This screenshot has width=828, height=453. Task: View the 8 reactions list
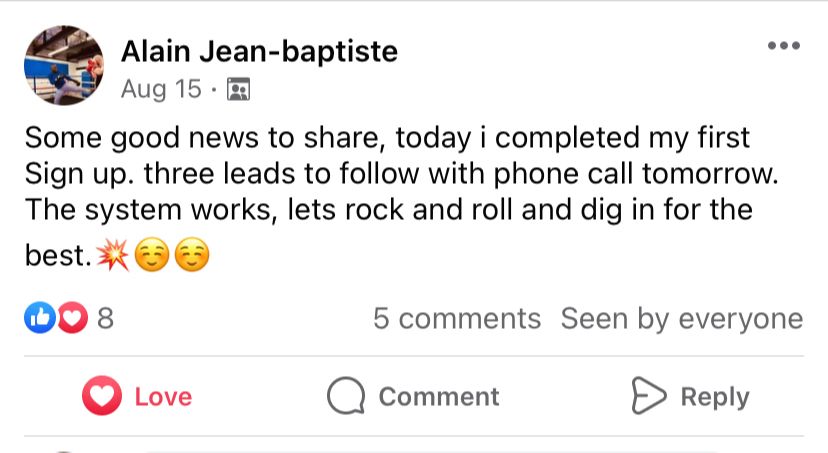coord(68,319)
